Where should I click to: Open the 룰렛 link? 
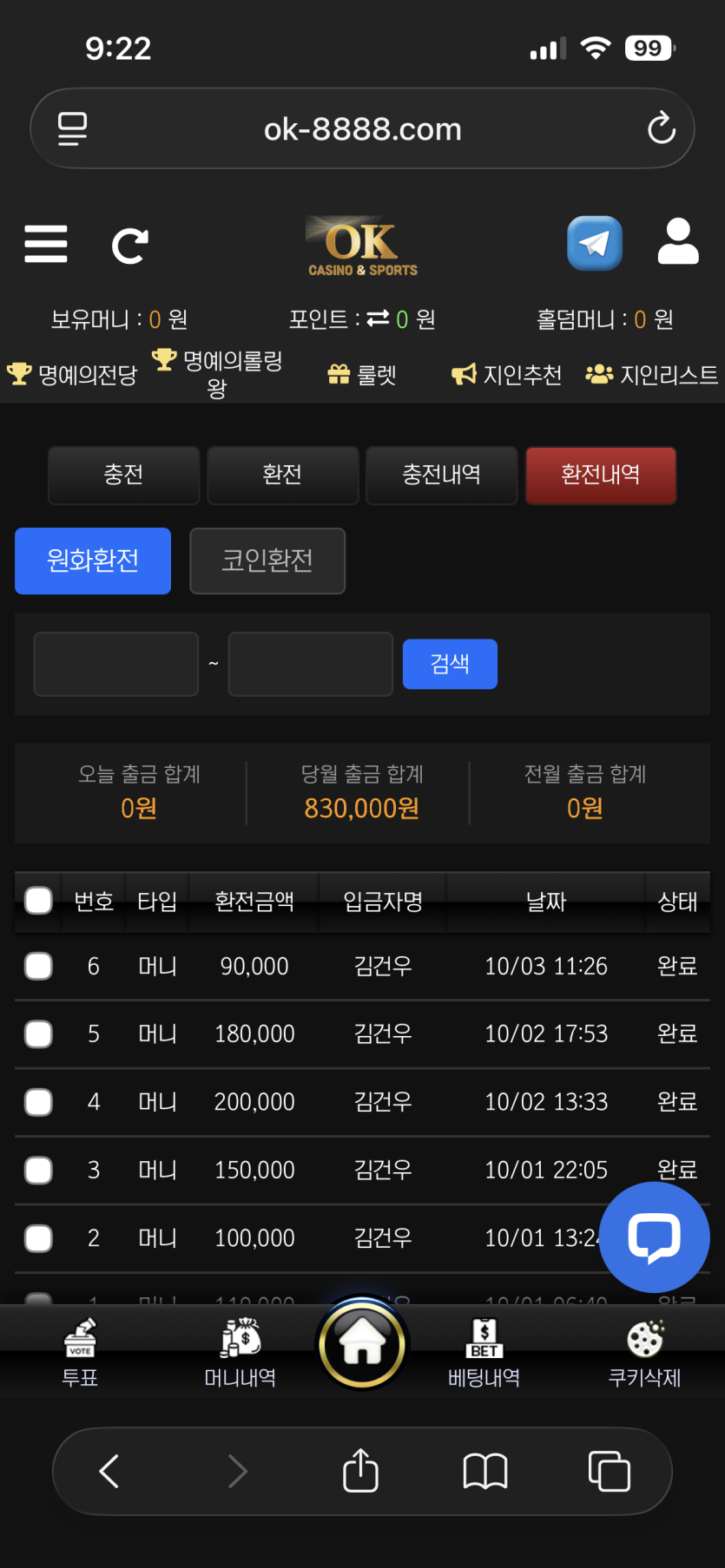[x=362, y=375]
